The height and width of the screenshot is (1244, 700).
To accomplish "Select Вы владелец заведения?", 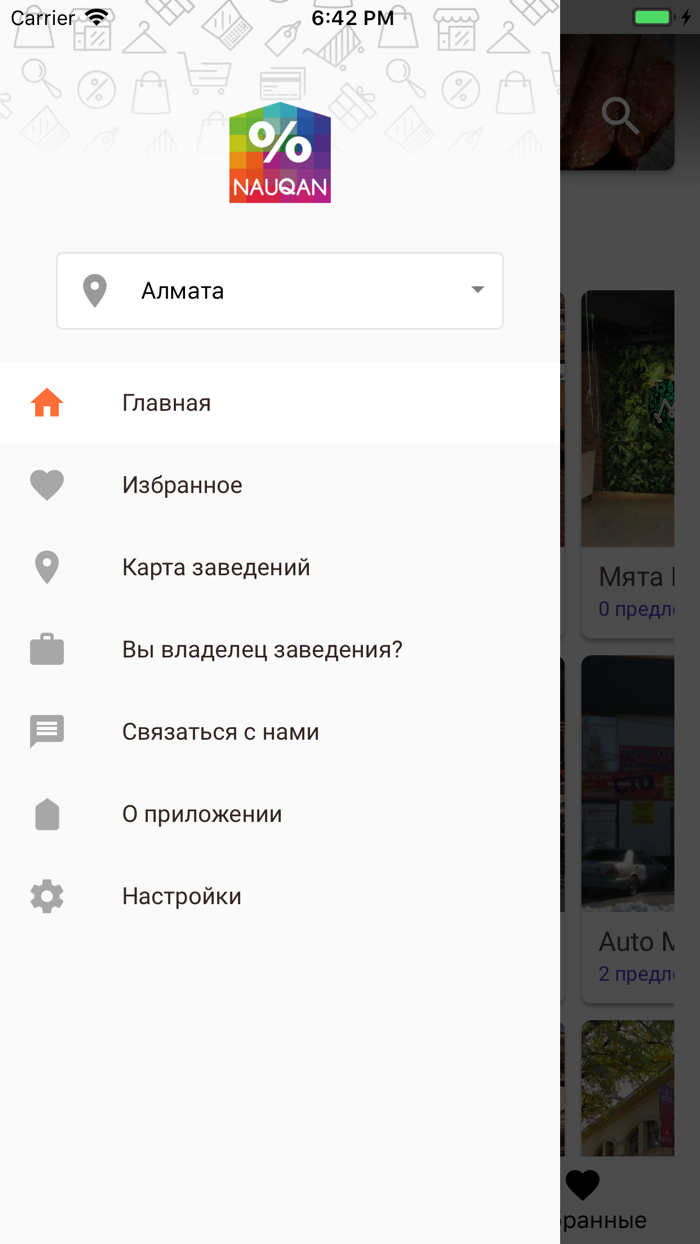I will click(280, 650).
